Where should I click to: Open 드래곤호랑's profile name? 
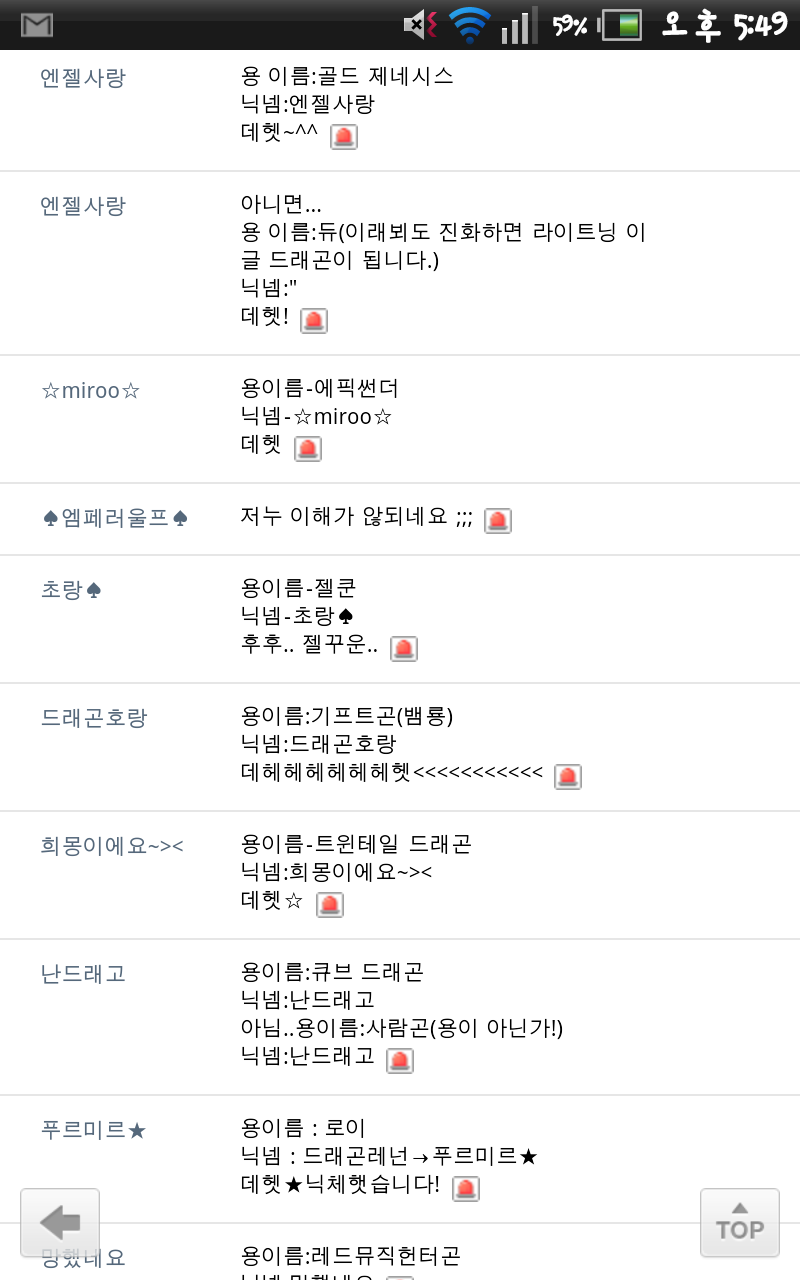[94, 718]
